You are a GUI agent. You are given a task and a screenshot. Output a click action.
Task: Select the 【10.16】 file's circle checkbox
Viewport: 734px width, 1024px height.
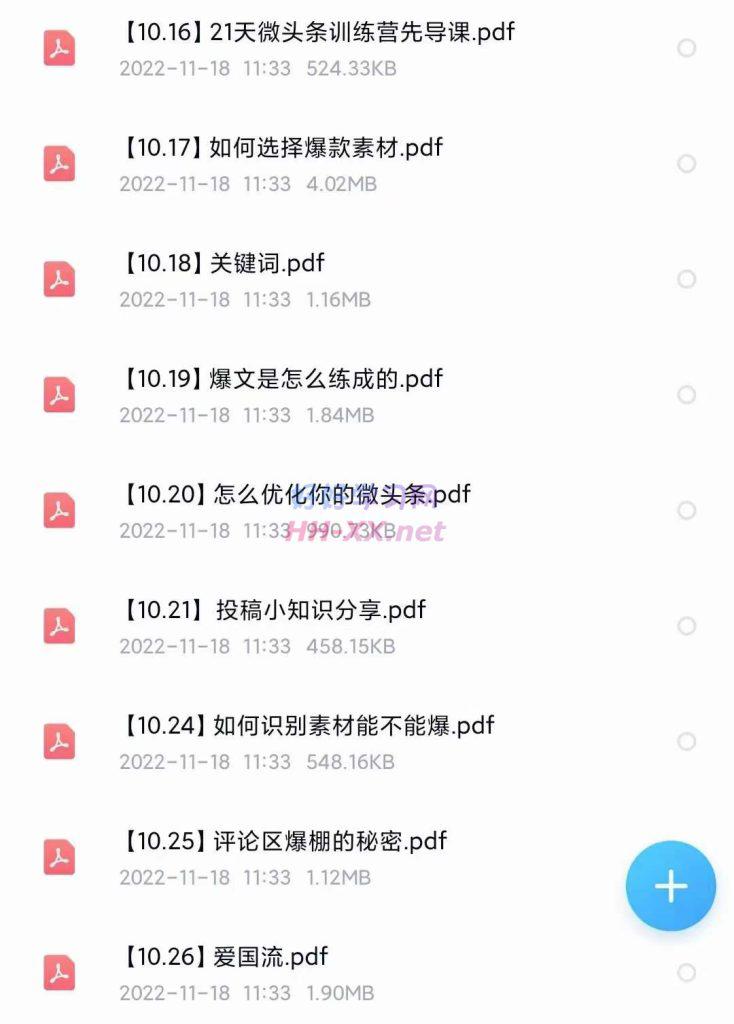pos(687,48)
